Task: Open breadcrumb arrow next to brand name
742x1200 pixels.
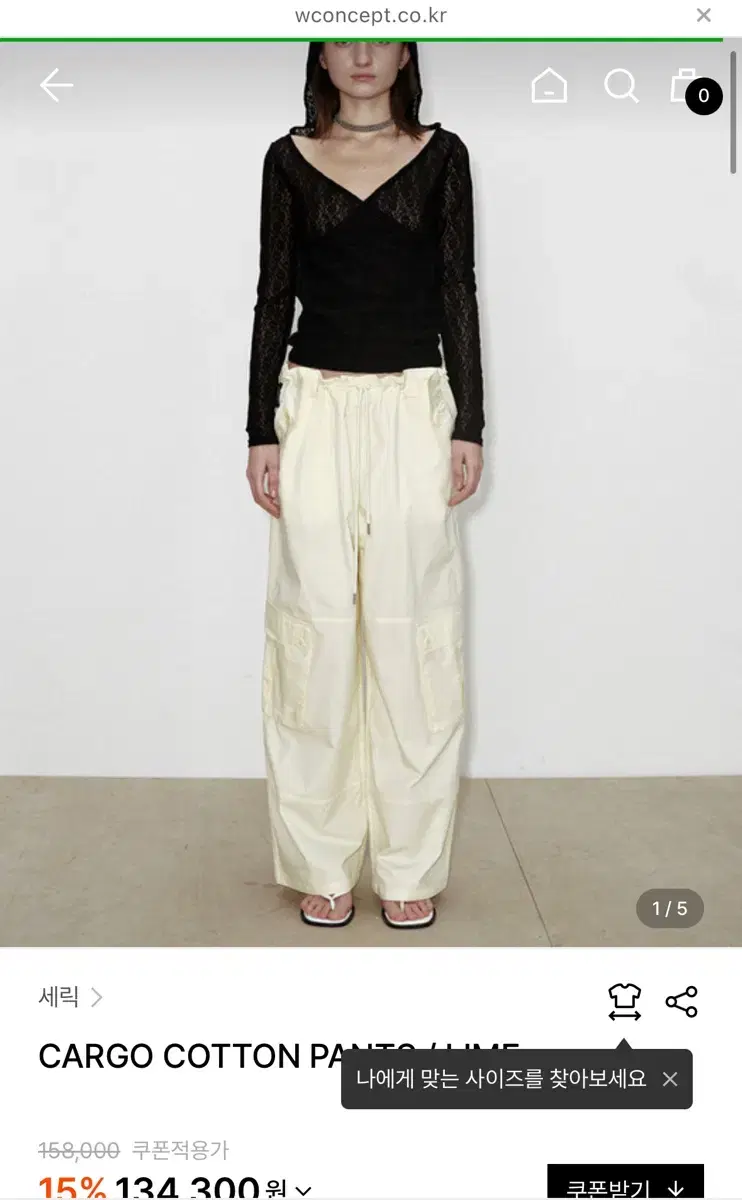Action: (97, 998)
